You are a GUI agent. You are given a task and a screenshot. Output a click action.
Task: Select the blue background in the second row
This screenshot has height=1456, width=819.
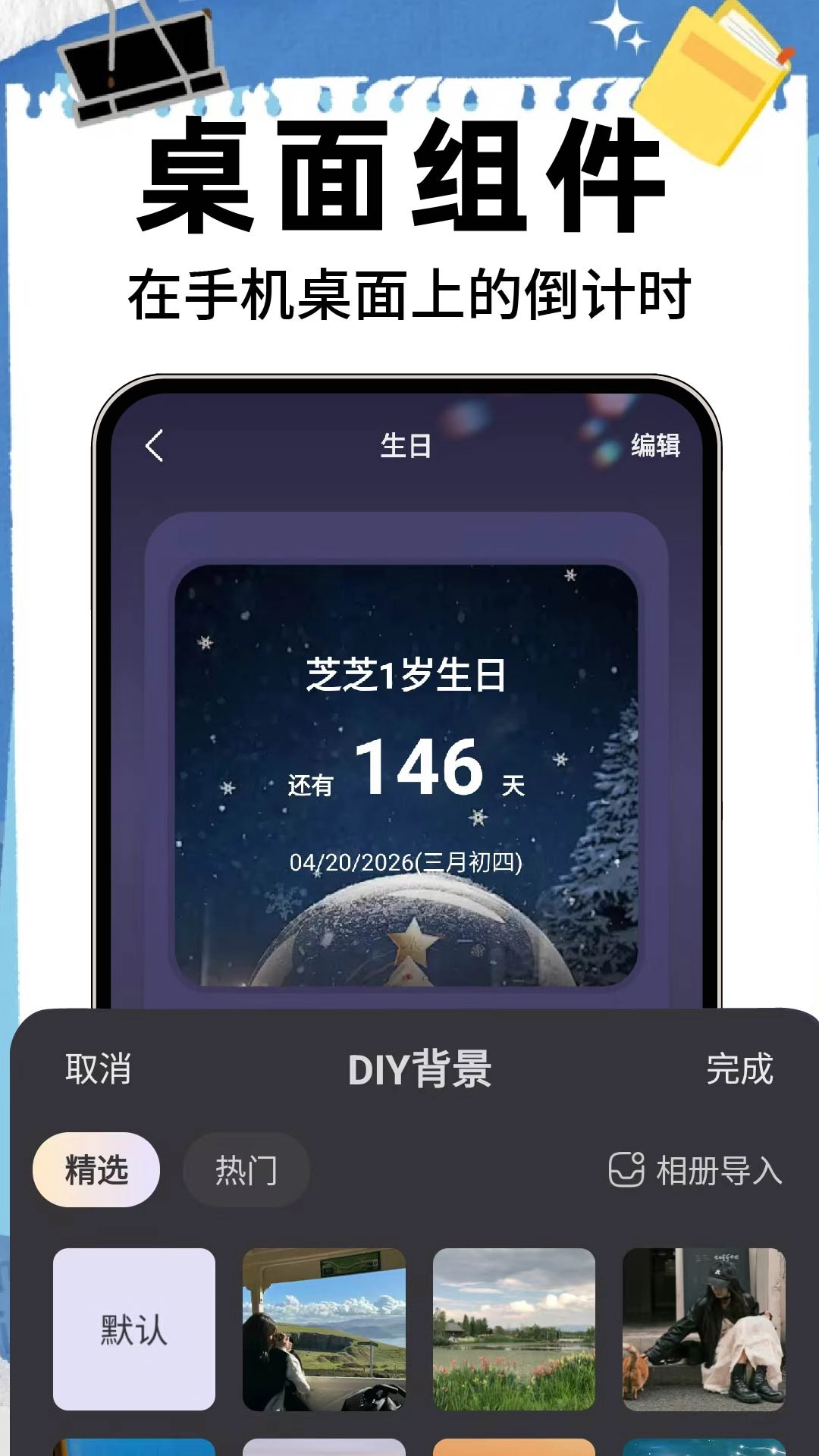tap(133, 1445)
